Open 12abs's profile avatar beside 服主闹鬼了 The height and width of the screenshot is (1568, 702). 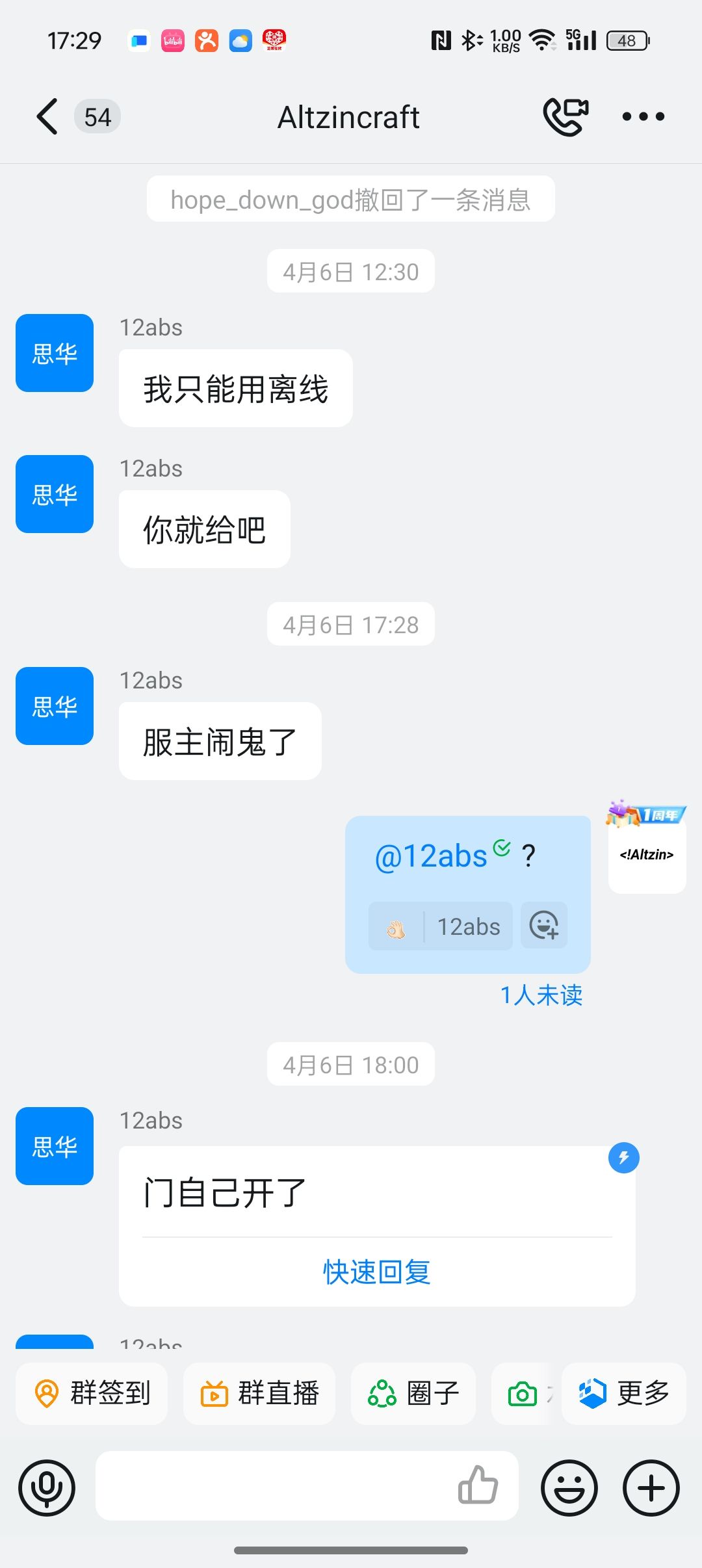(x=55, y=706)
